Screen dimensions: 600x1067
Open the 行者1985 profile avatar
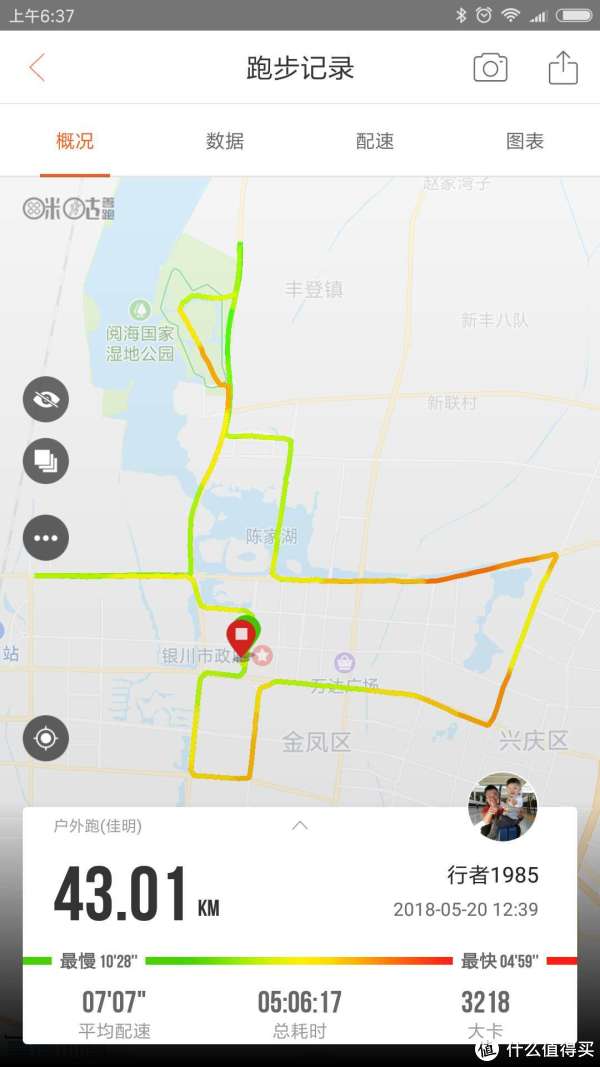(x=503, y=806)
